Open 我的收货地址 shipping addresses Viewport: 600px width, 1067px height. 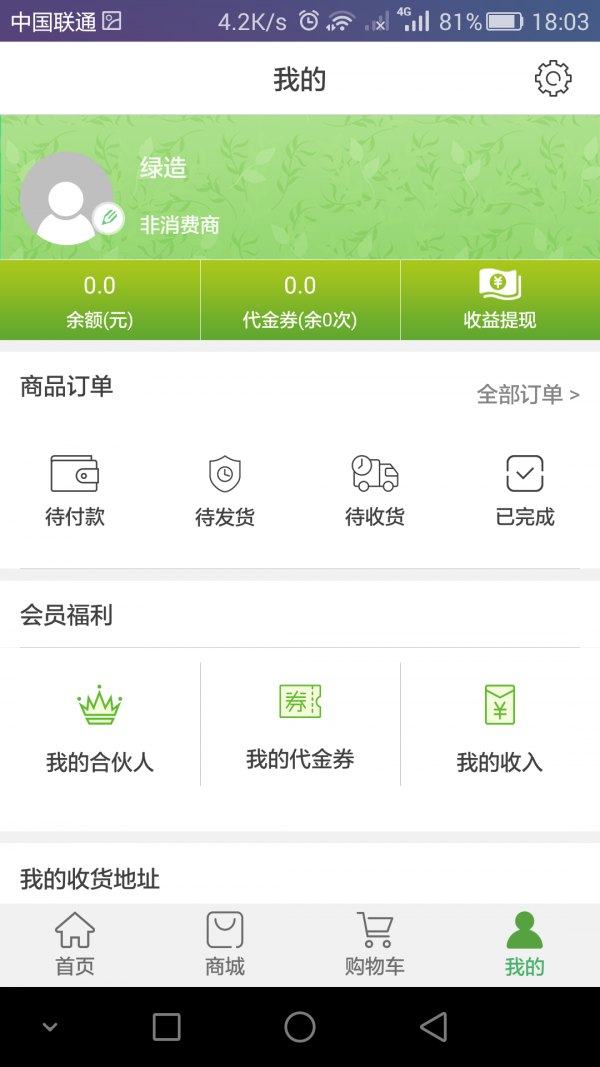[x=90, y=880]
